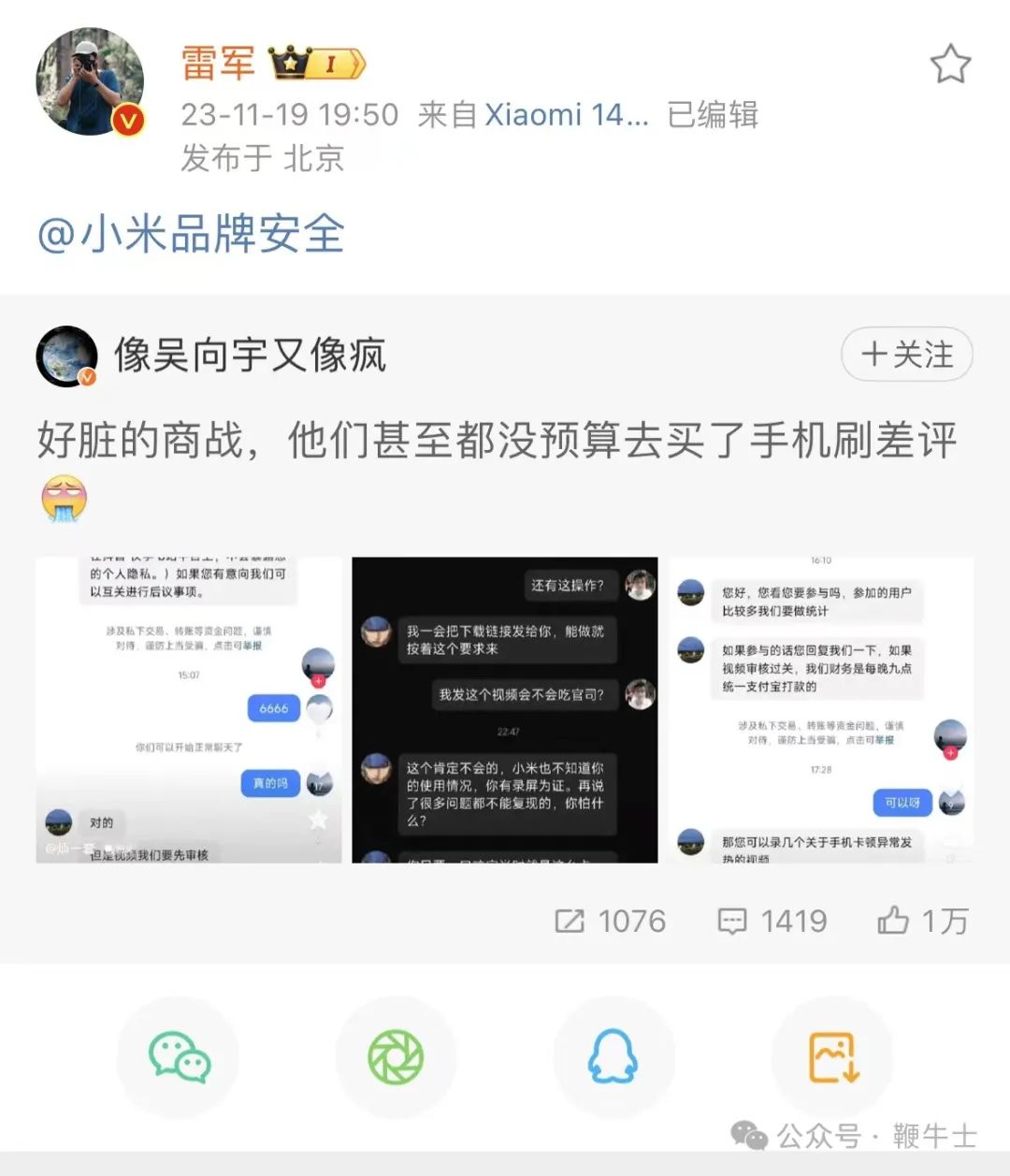This screenshot has width=1010, height=1176.
Task: Open 雷军's profile avatar
Action: pos(90,82)
